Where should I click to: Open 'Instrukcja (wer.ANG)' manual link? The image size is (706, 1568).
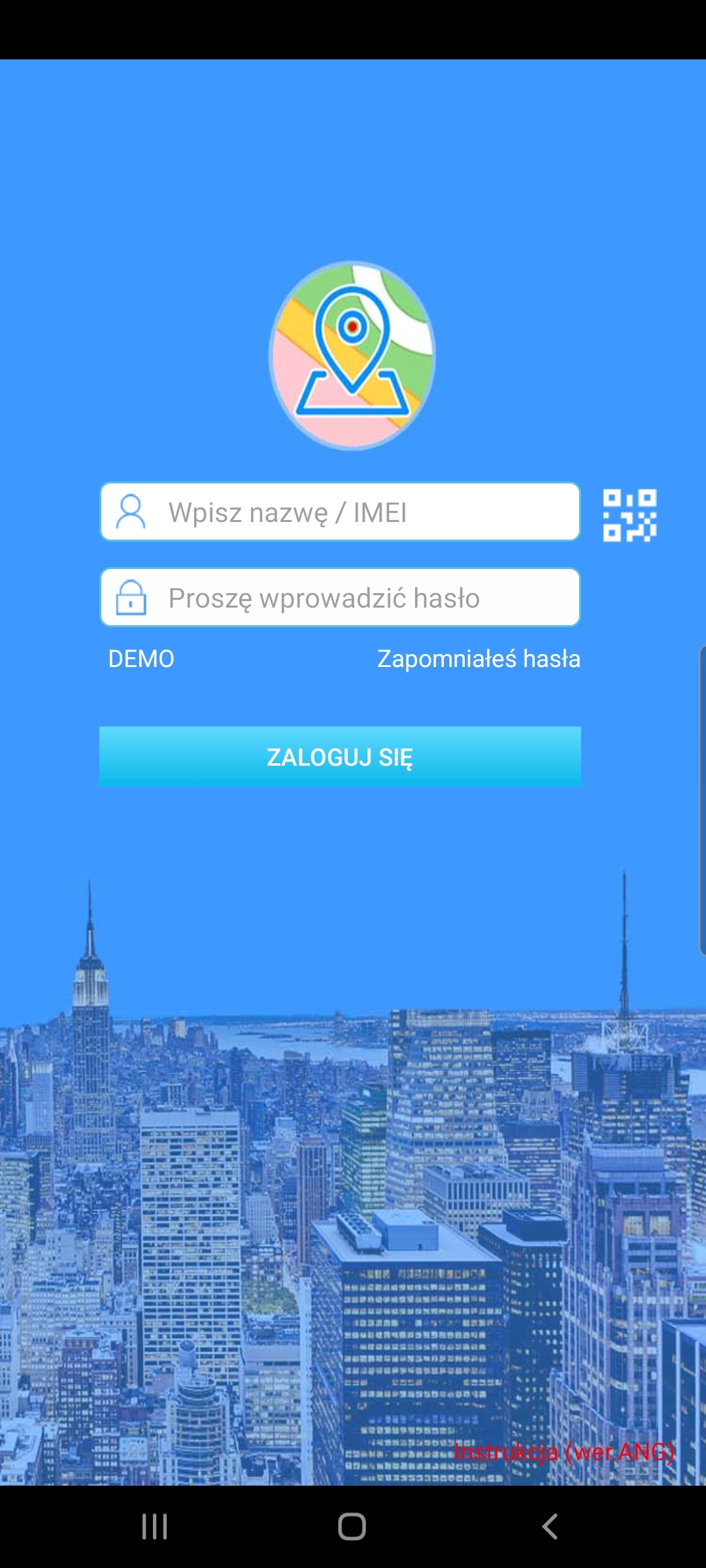563,1452
